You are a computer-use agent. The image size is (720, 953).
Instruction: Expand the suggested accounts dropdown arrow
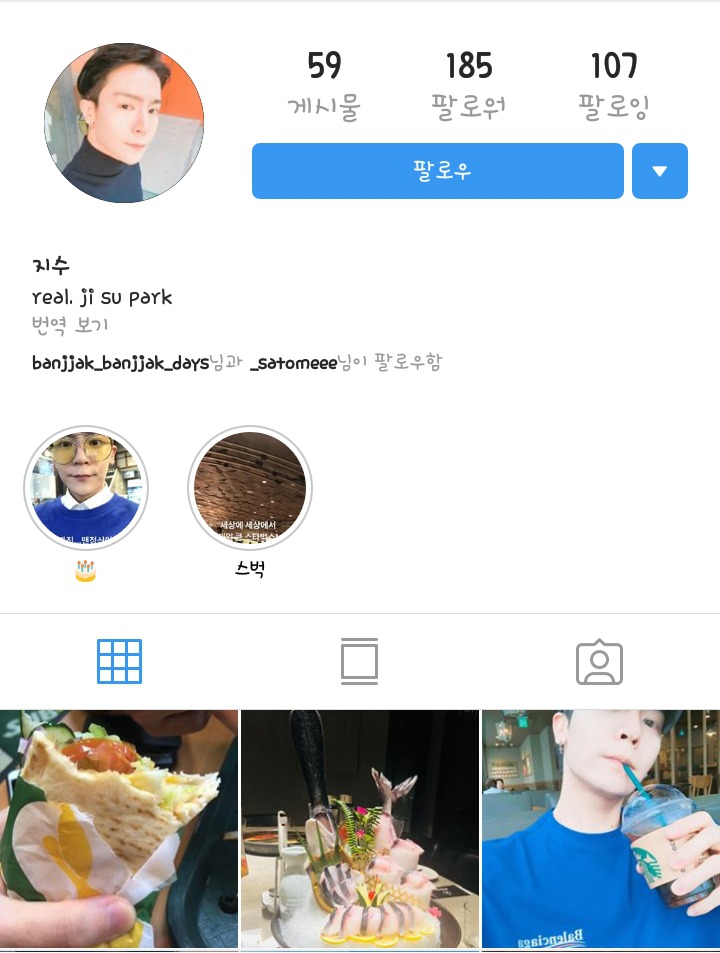coord(659,171)
